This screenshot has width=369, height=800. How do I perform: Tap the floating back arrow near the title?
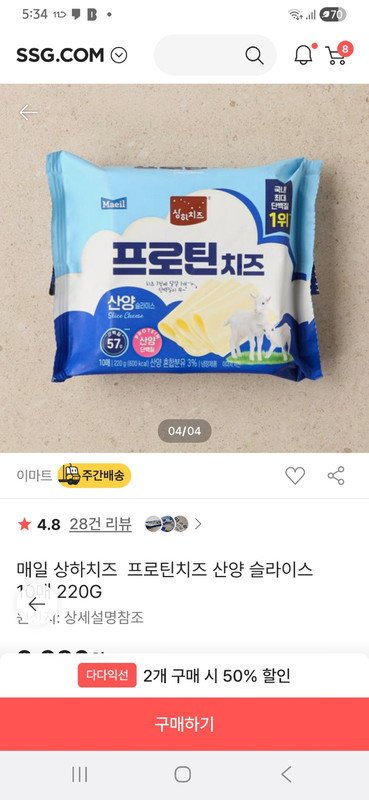click(x=37, y=605)
